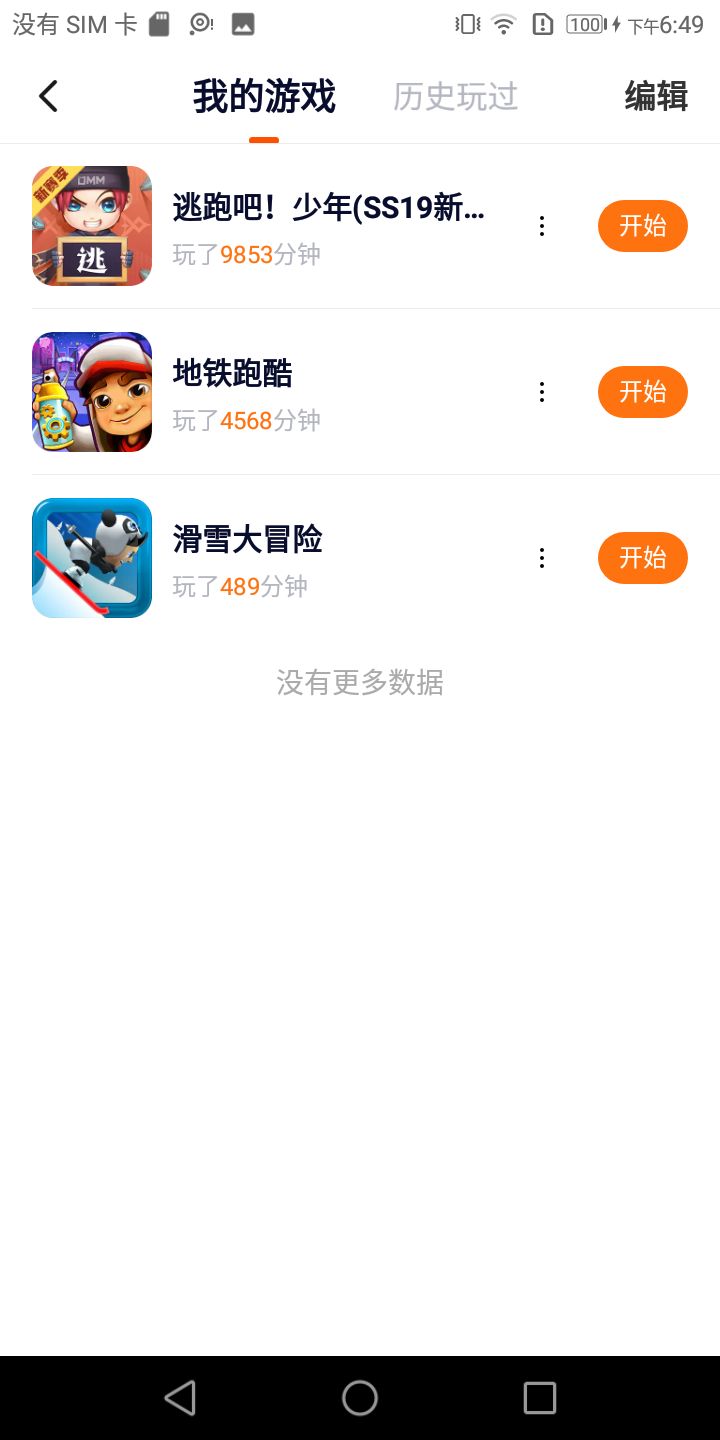The height and width of the screenshot is (1440, 720).
Task: Open more options for 逃跑吧！少年
Action: tap(542, 226)
